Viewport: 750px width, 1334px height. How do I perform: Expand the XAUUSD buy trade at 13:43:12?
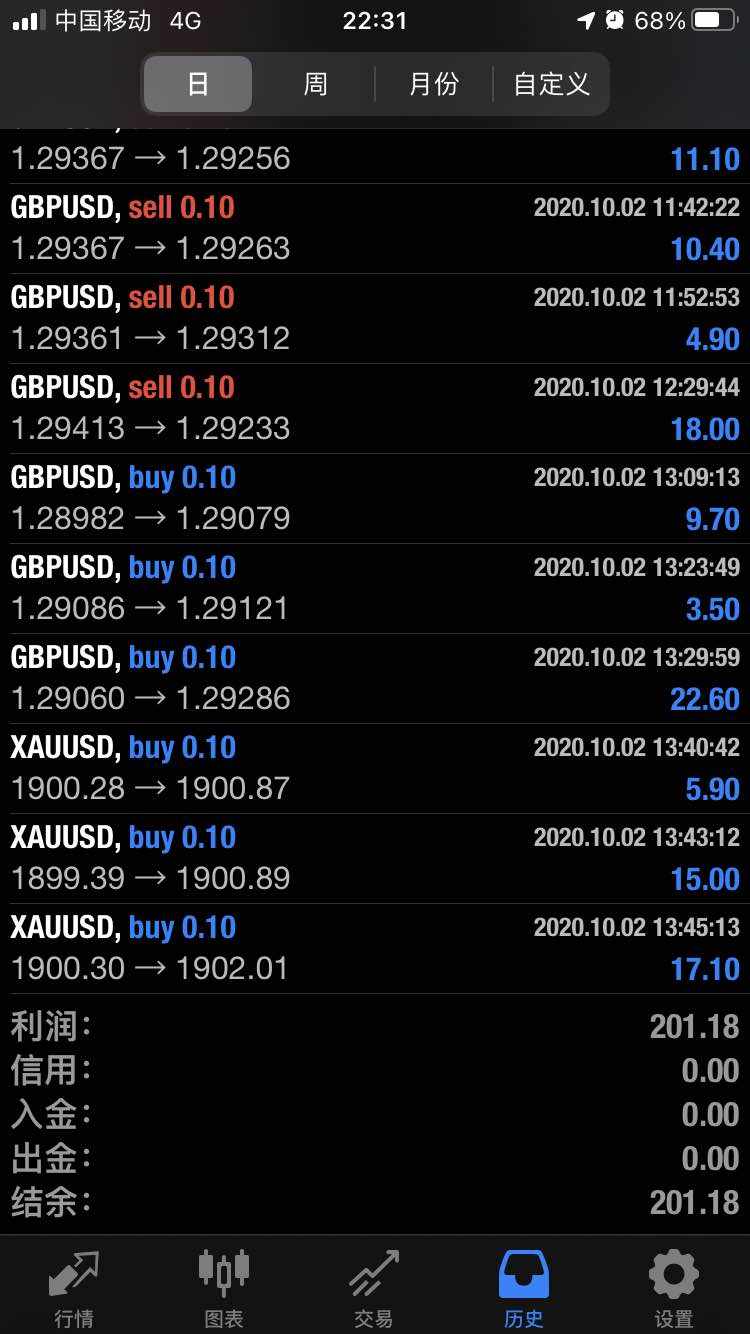(x=375, y=858)
